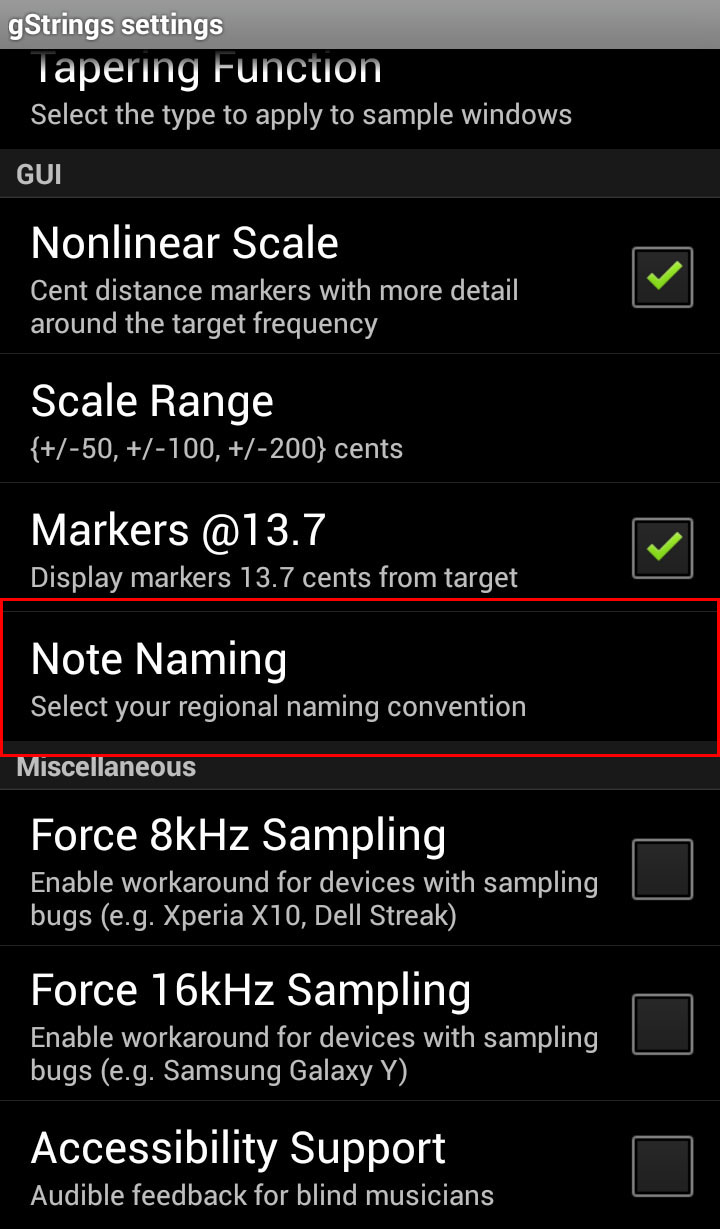This screenshot has height=1229, width=720.
Task: Turn on Force 16kHz Sampling
Action: coord(662,1024)
